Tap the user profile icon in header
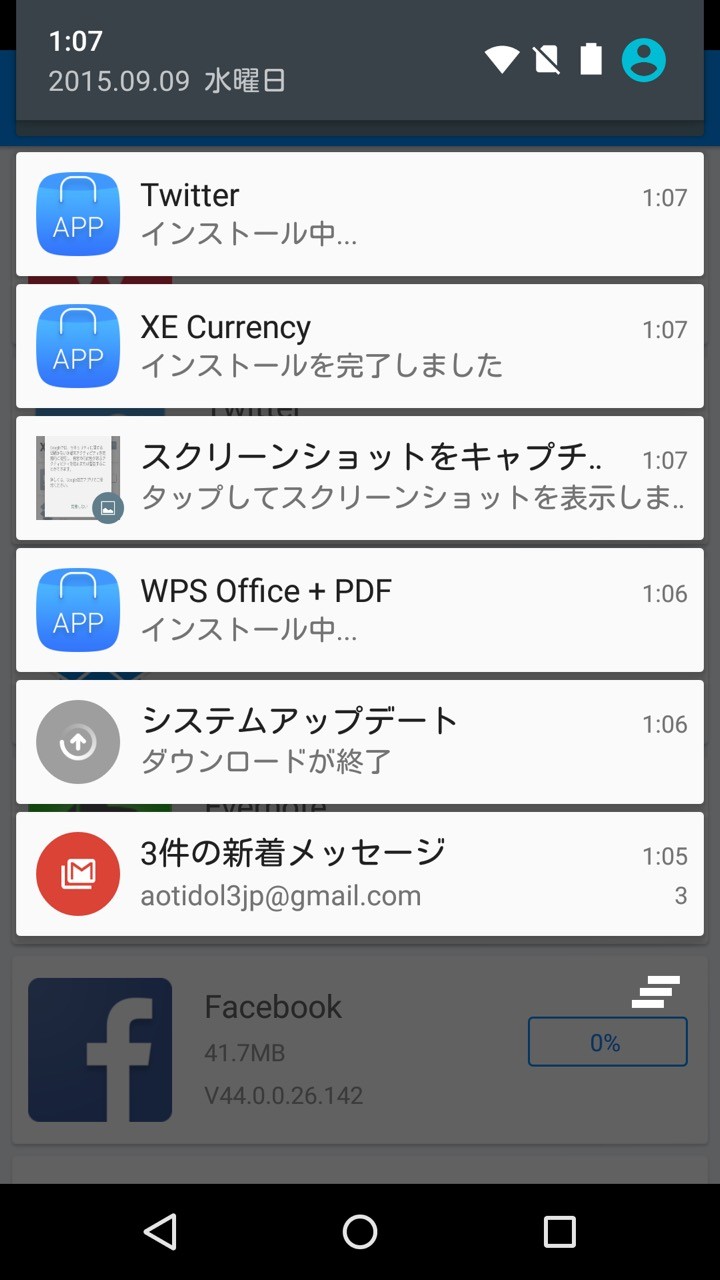This screenshot has width=720, height=1280. click(643, 60)
